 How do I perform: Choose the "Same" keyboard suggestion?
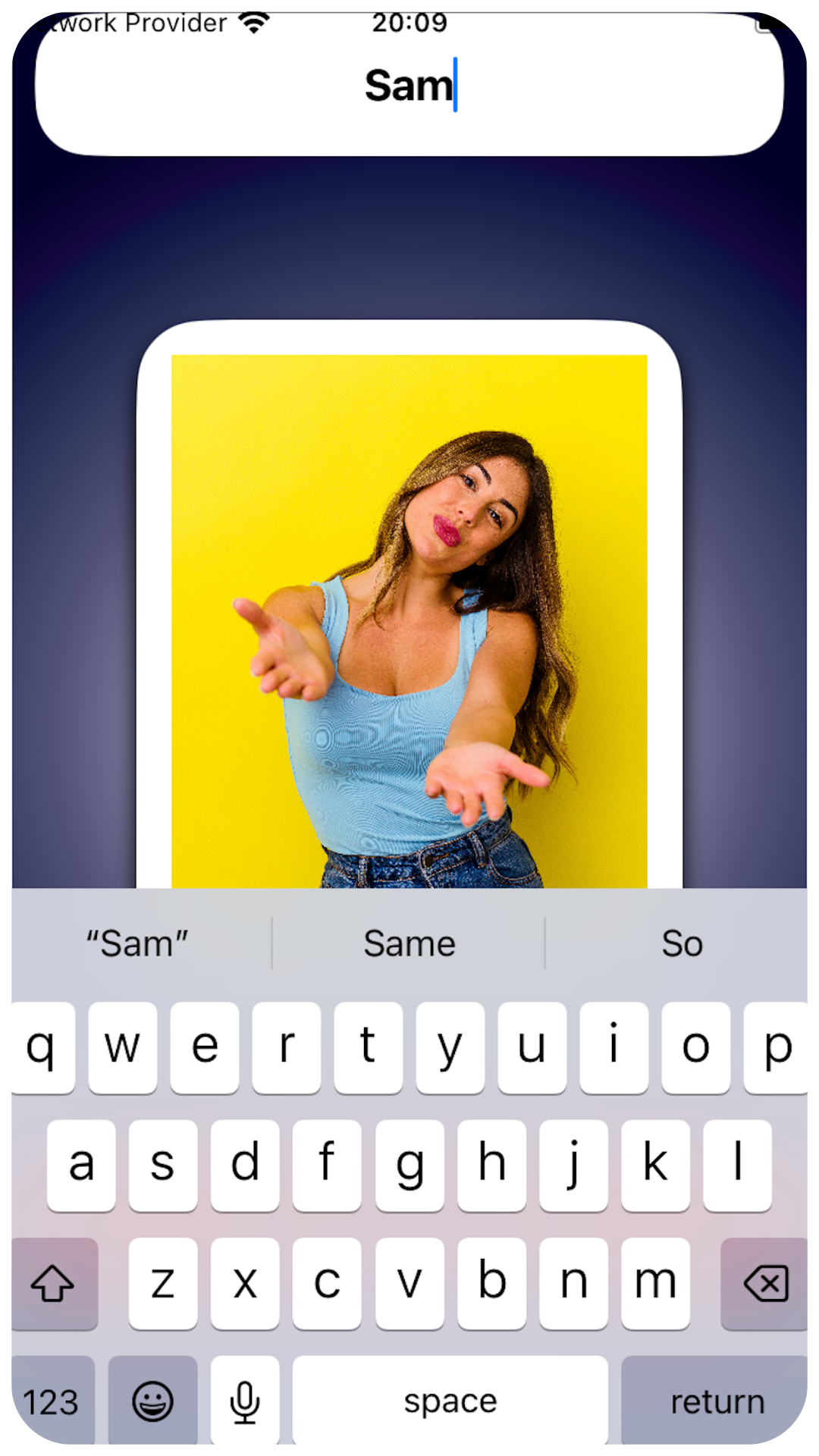[x=409, y=944]
